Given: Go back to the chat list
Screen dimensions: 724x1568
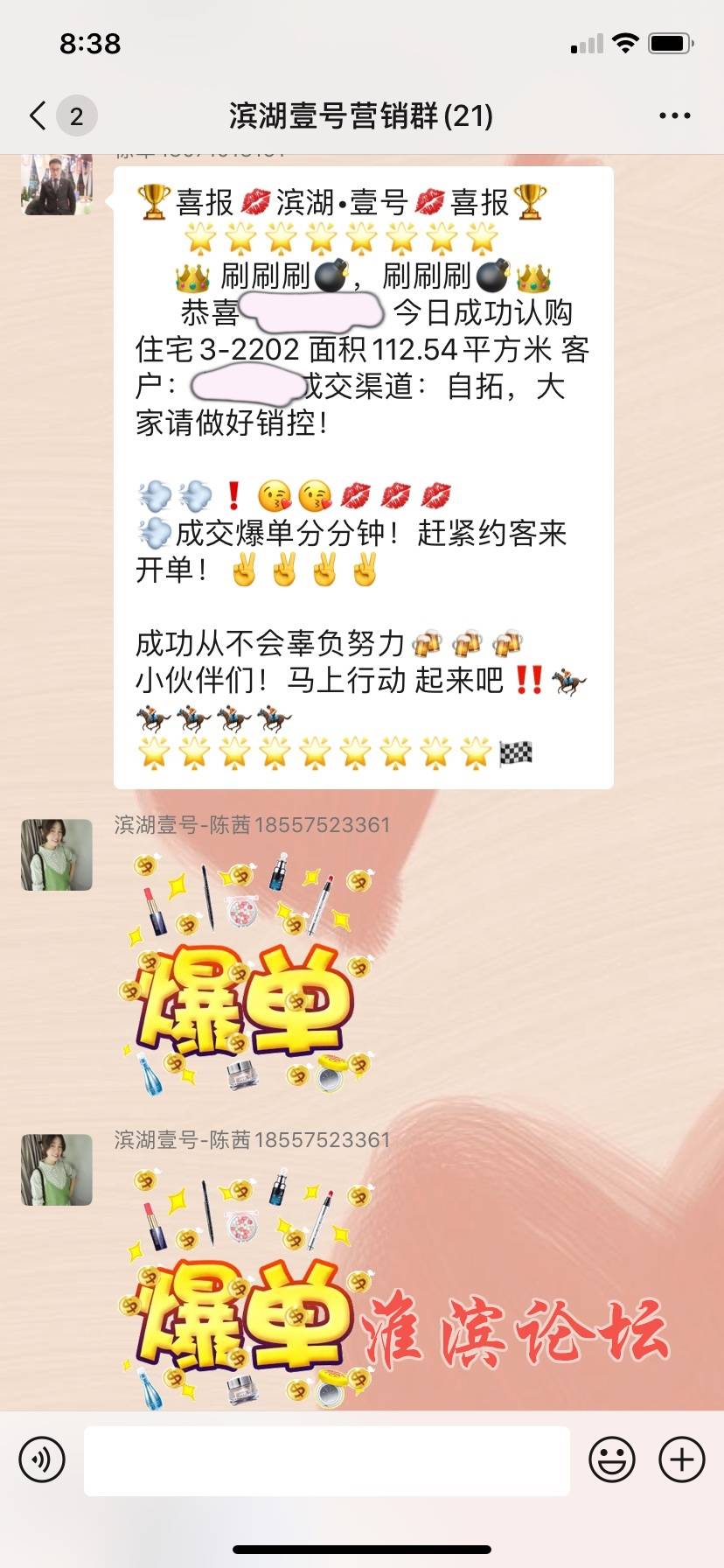Looking at the screenshot, I should [x=38, y=115].
